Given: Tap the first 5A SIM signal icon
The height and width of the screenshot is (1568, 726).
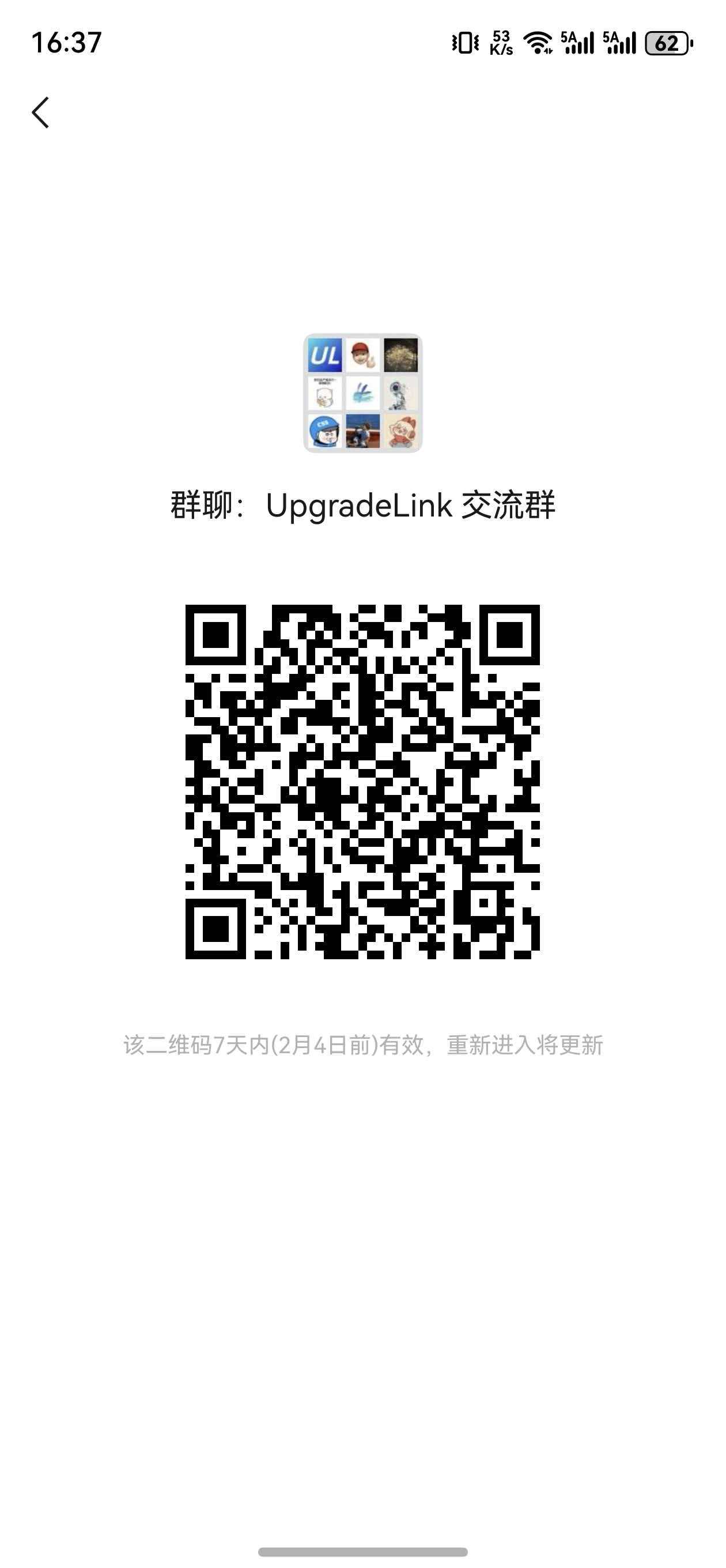Looking at the screenshot, I should click(577, 43).
